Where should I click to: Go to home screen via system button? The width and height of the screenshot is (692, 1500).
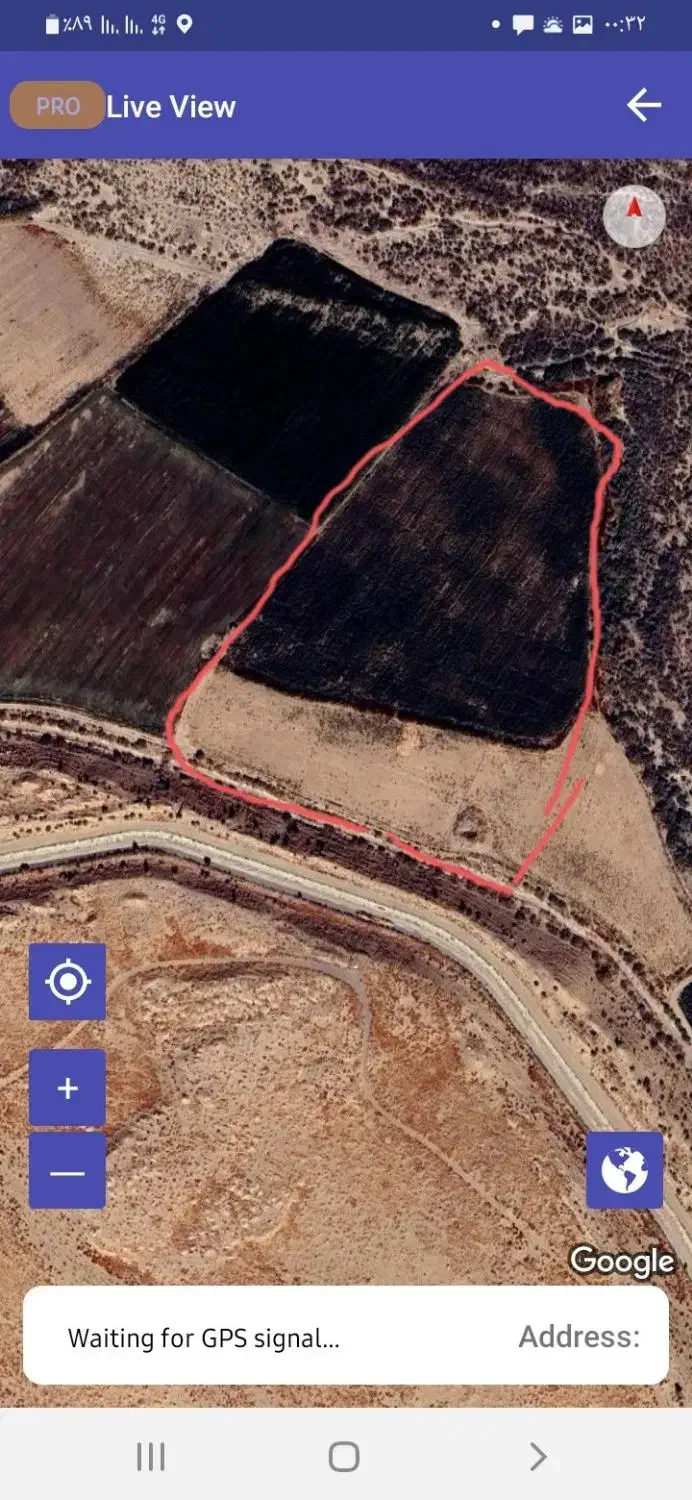coord(344,1457)
